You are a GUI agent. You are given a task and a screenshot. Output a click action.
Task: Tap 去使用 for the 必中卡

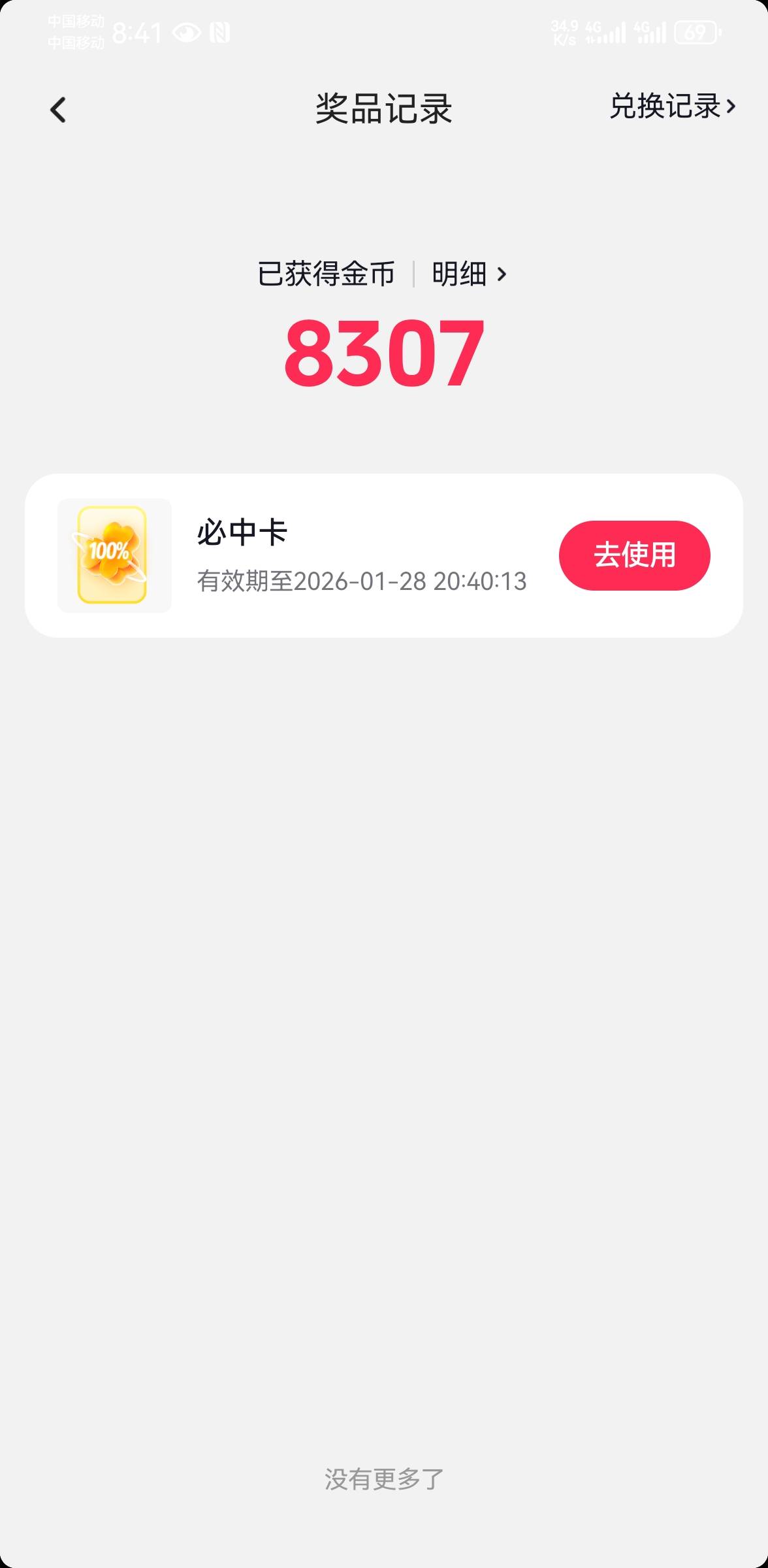(x=633, y=555)
